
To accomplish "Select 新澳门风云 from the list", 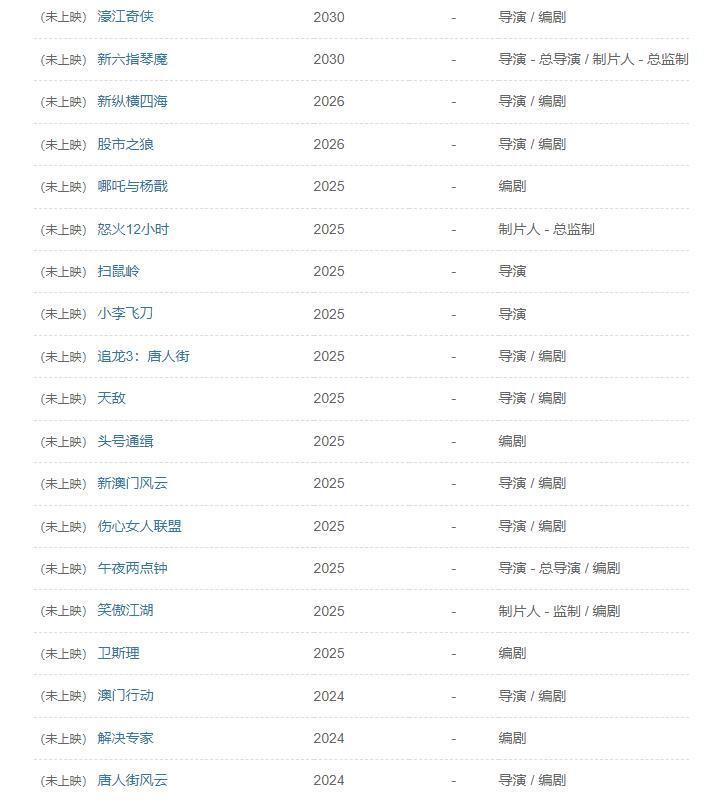I will [132, 483].
